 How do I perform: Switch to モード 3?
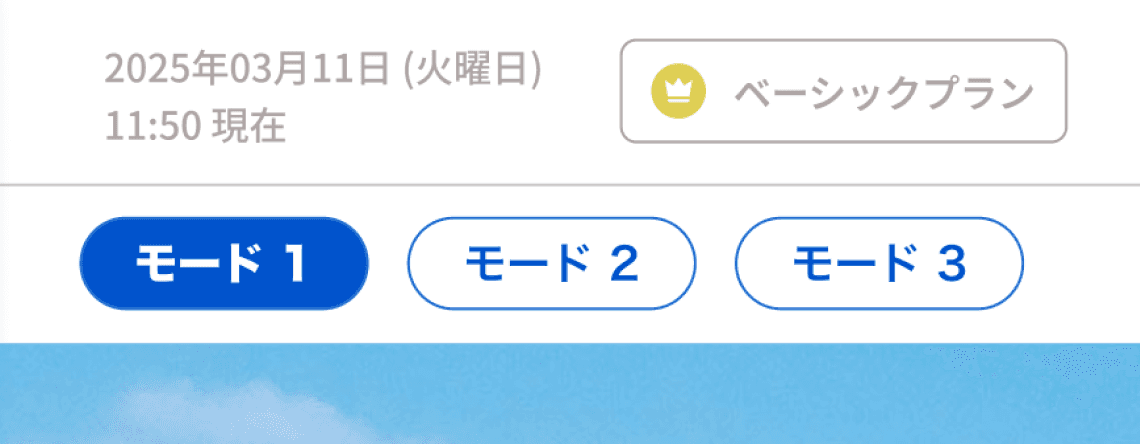880,263
